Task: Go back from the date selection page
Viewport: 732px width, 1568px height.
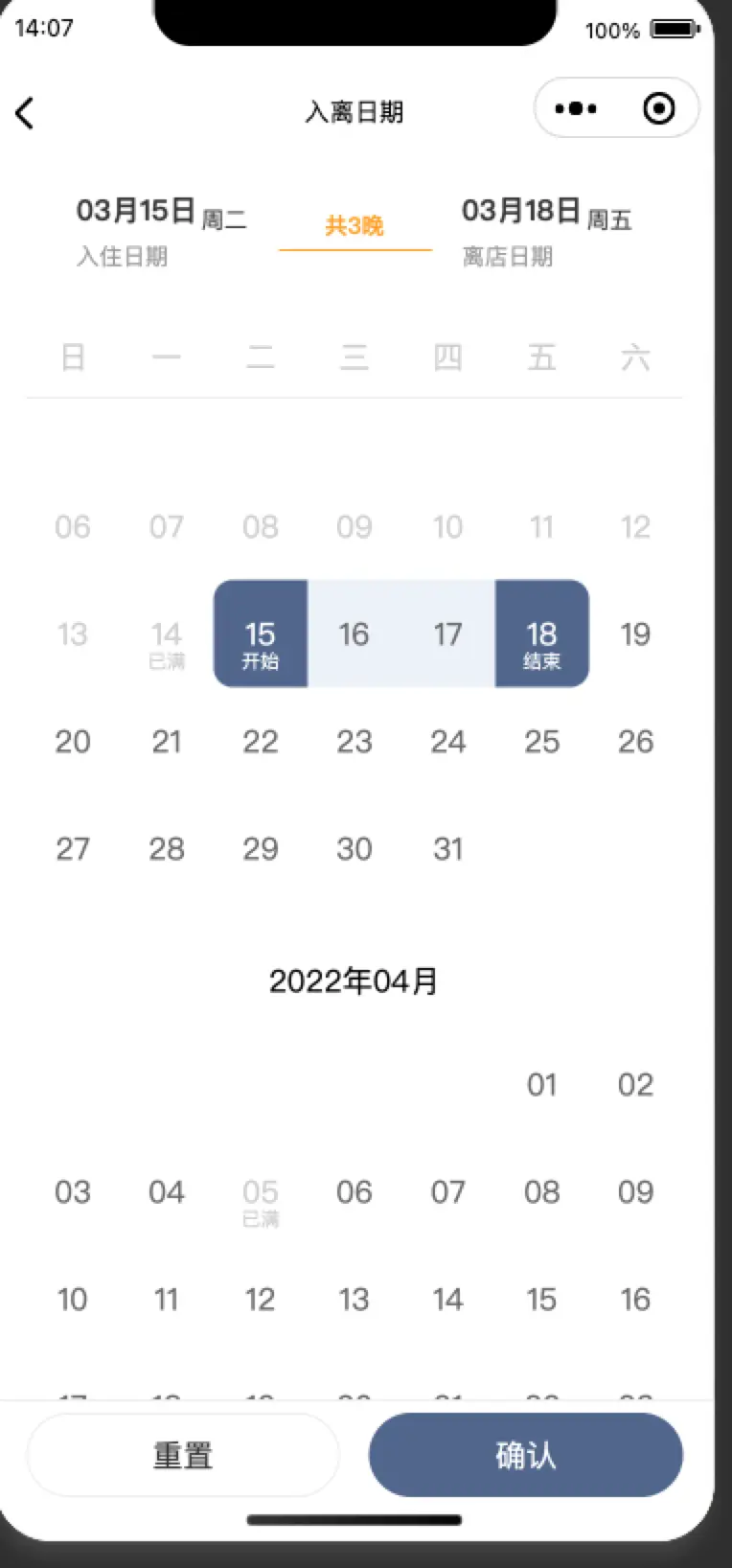Action: pos(25,112)
